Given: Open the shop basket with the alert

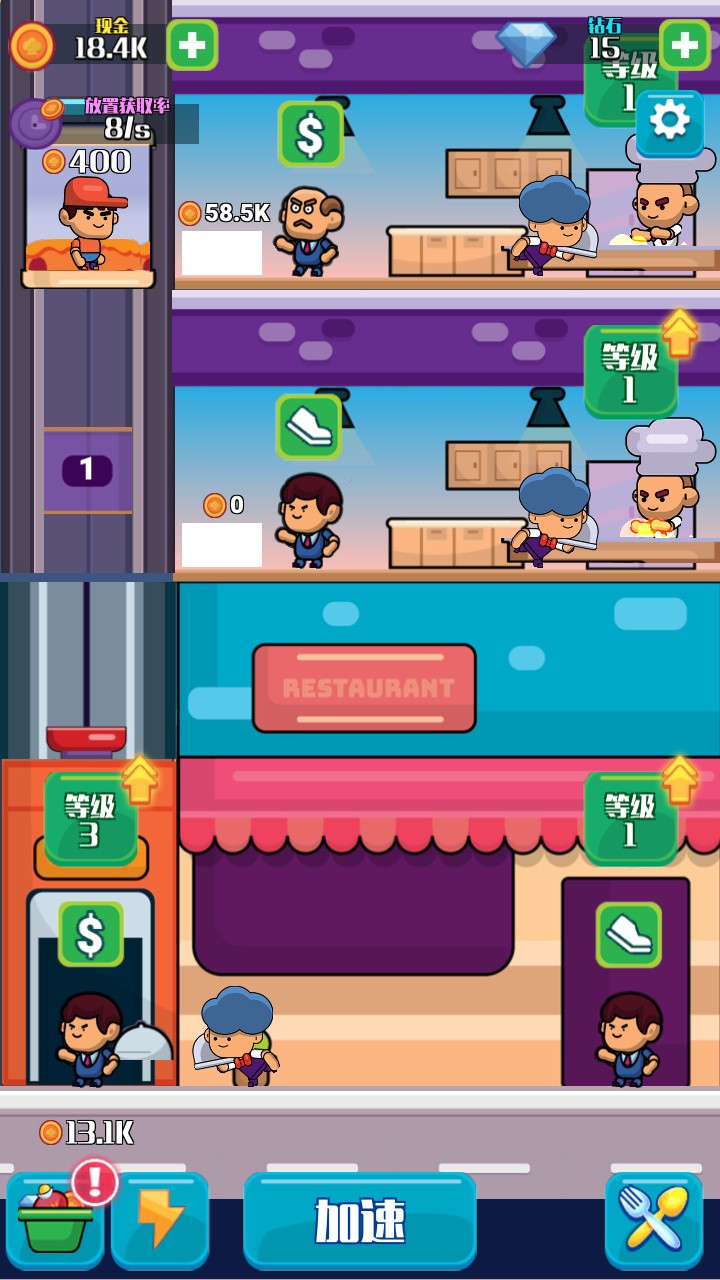Looking at the screenshot, I should (x=56, y=1220).
